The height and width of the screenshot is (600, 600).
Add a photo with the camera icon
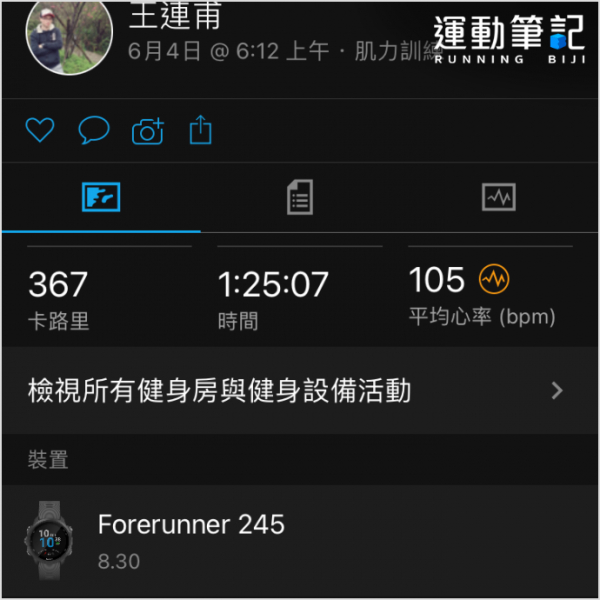pos(147,131)
